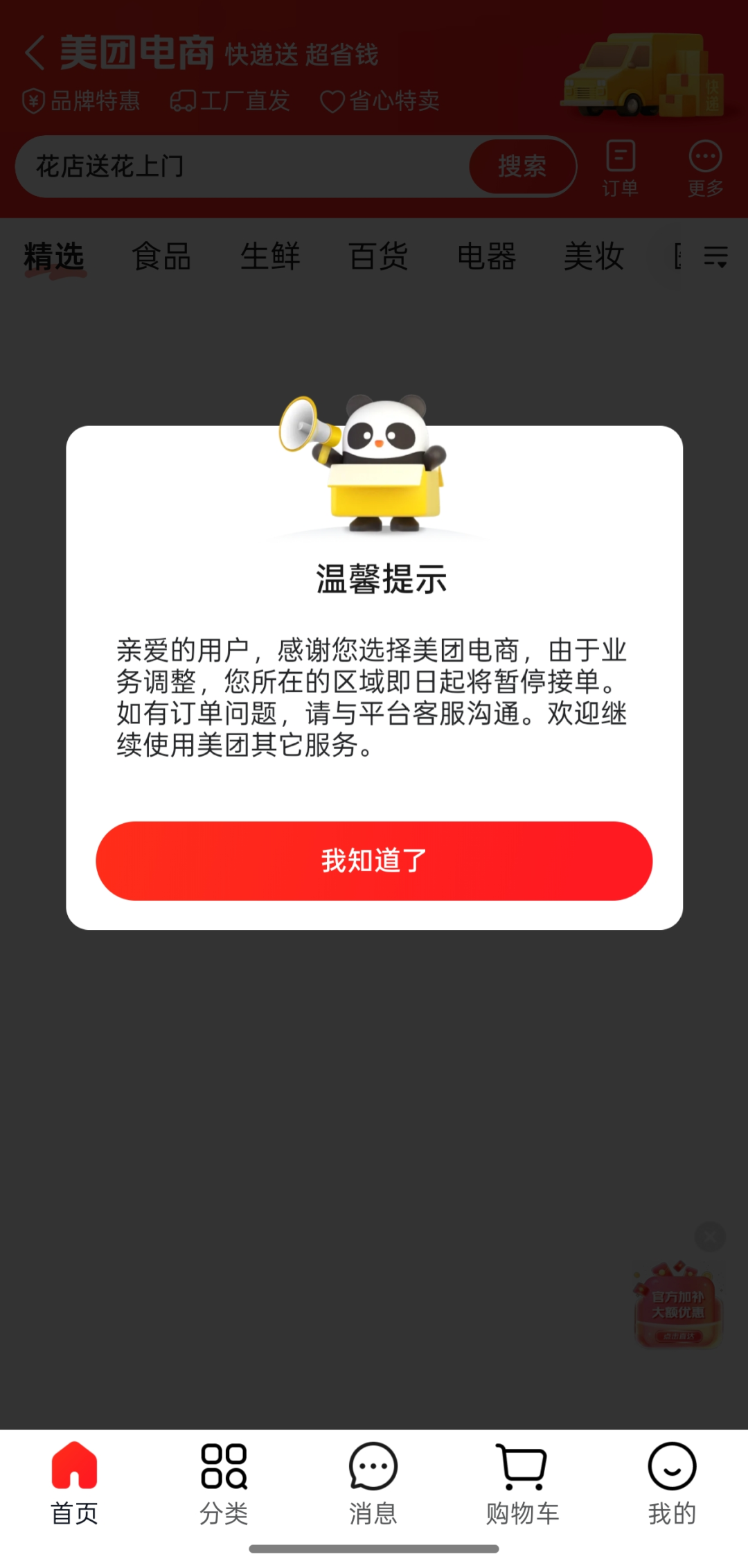Switch to the 生鲜 tab
748x1568 pixels.
tap(270, 257)
